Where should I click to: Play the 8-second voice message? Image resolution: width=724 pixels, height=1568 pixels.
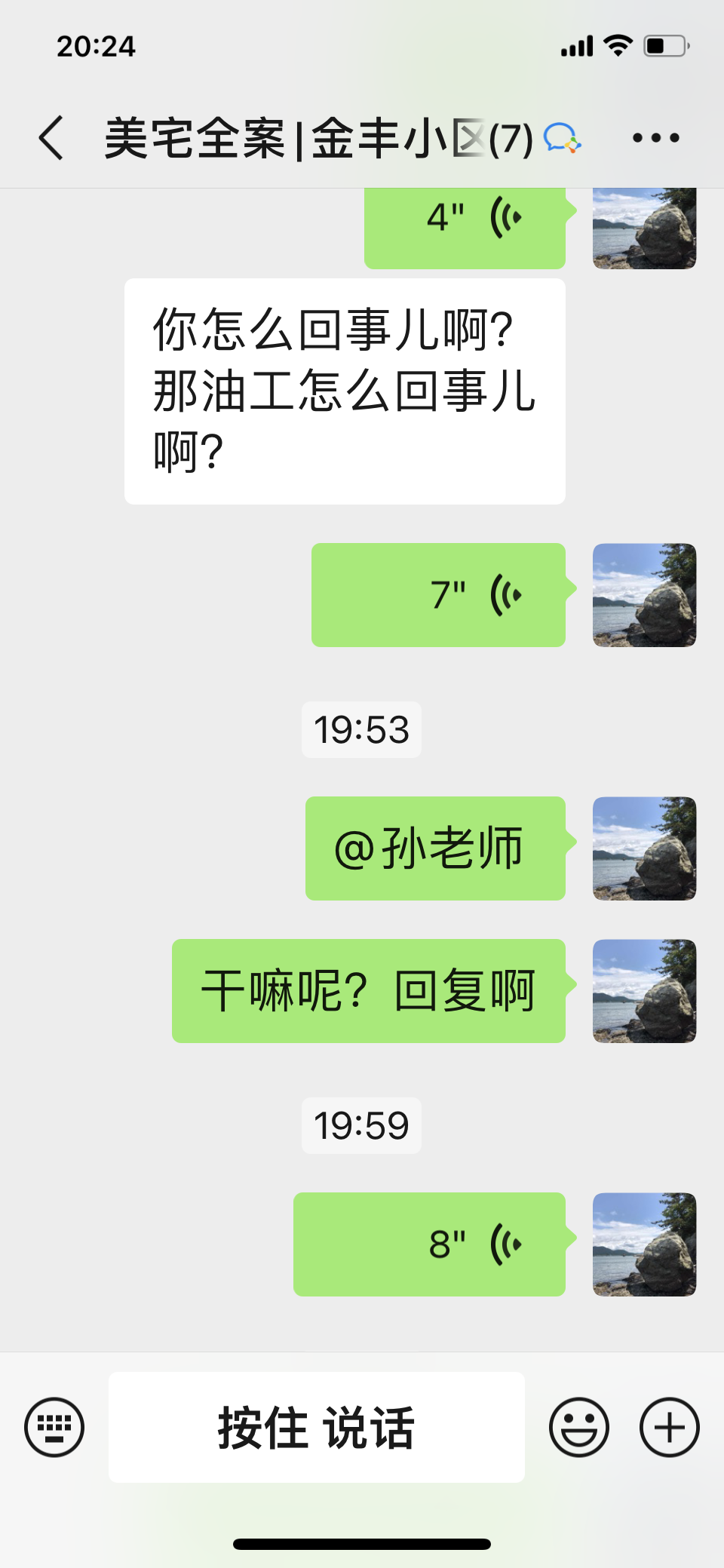point(429,1244)
